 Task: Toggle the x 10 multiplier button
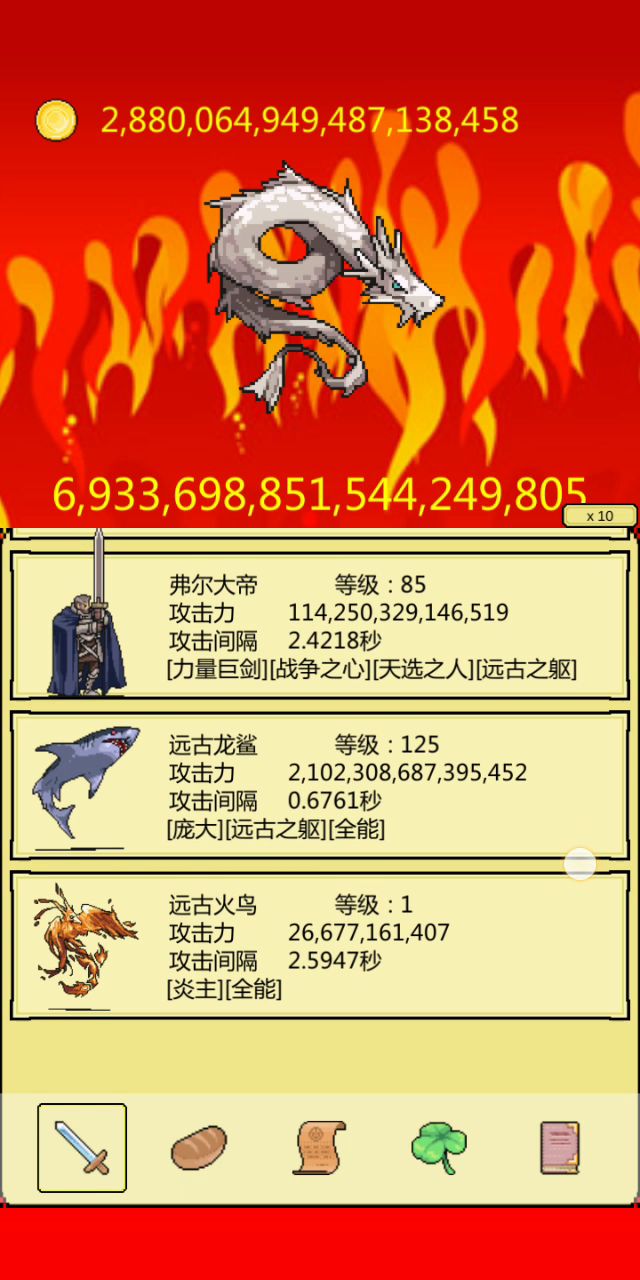tap(600, 516)
